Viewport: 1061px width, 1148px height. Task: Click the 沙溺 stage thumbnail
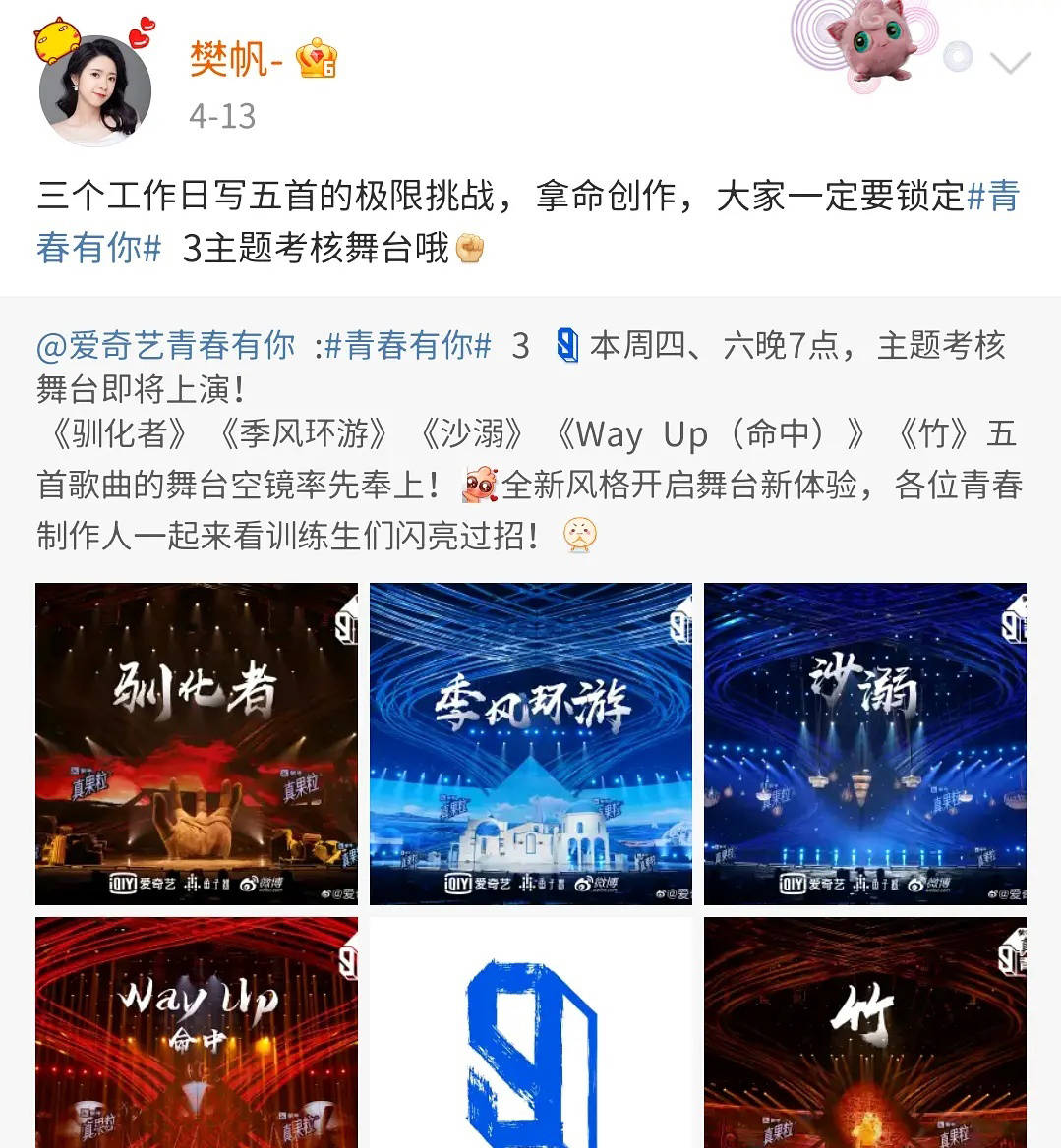coord(864,742)
